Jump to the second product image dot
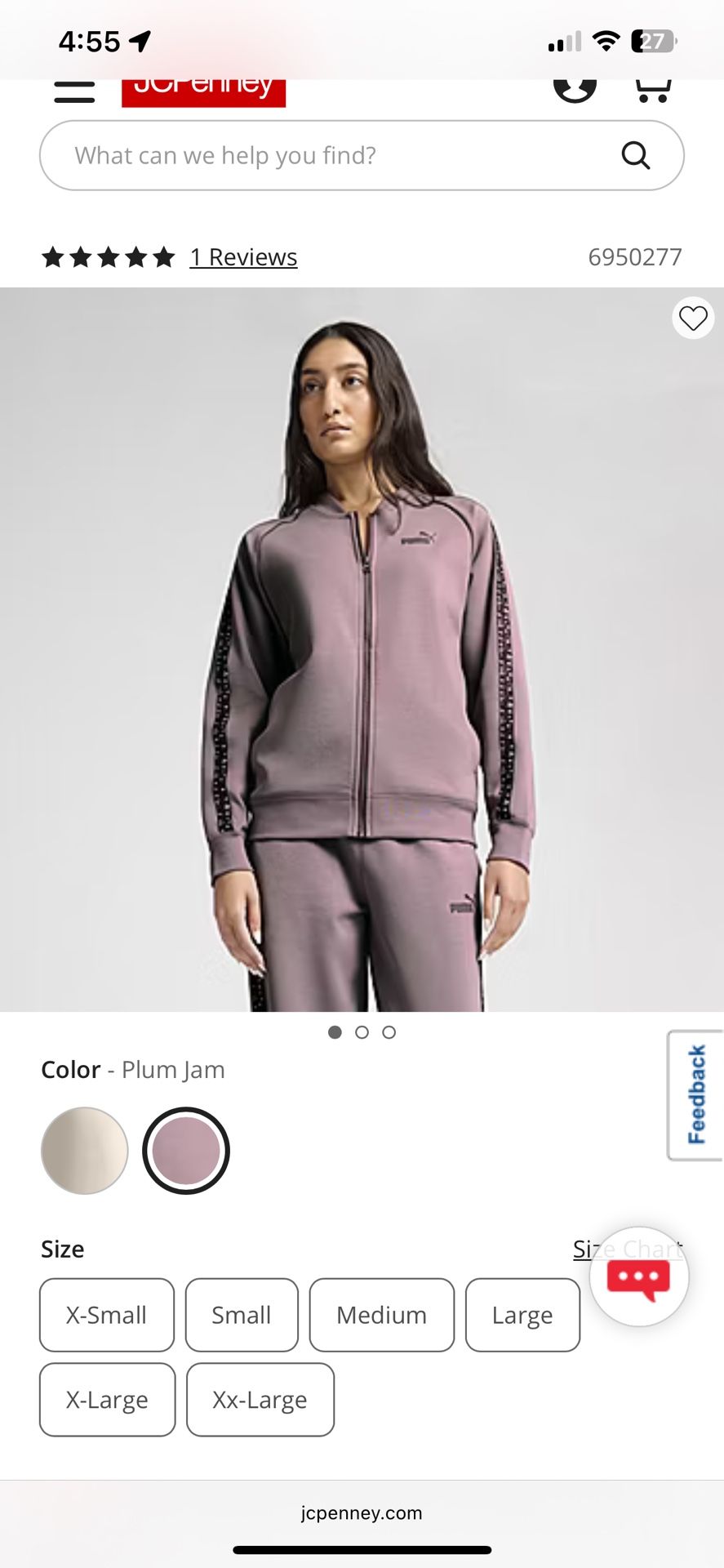Image resolution: width=724 pixels, height=1568 pixels. (362, 1032)
